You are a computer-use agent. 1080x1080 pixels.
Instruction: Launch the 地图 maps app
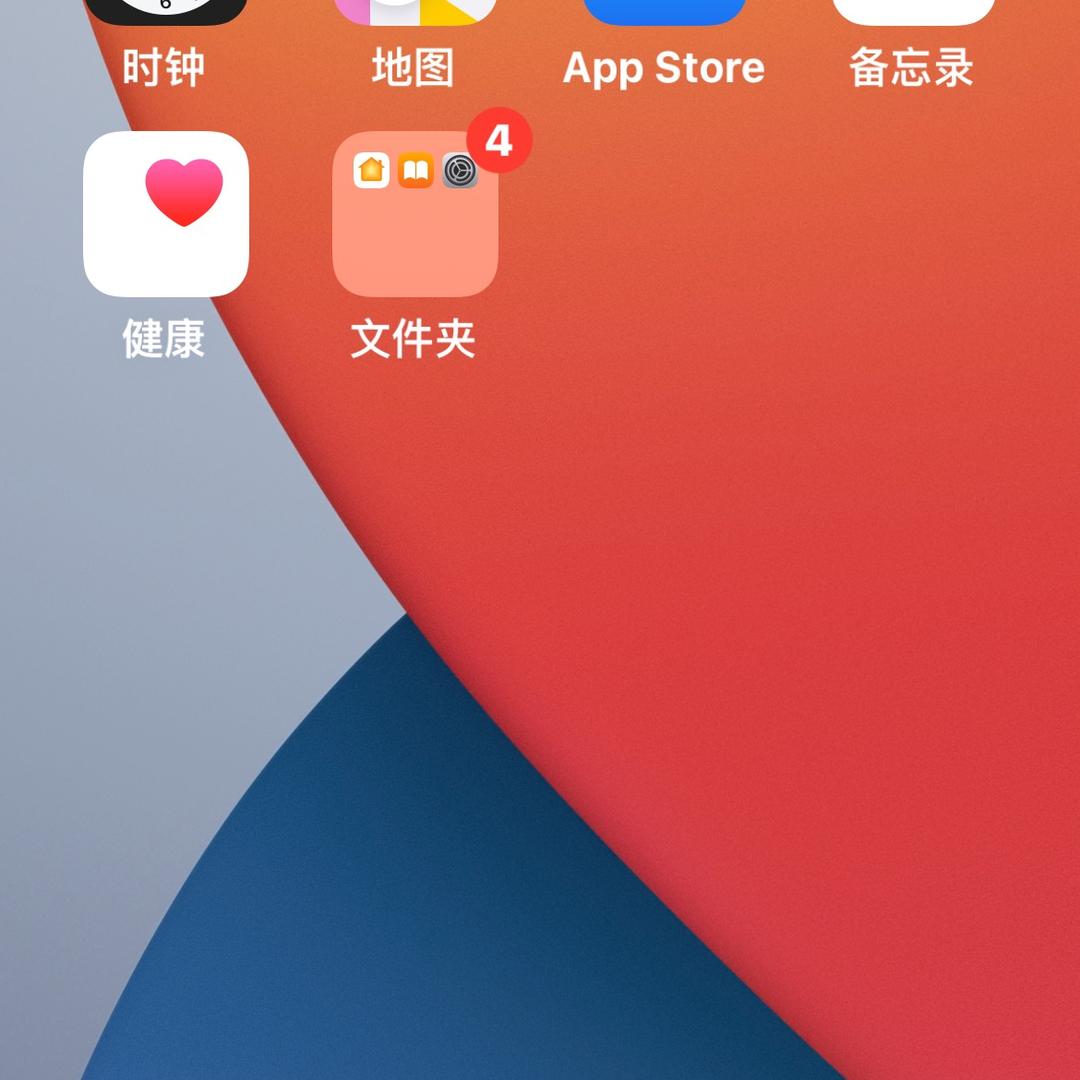click(x=414, y=12)
